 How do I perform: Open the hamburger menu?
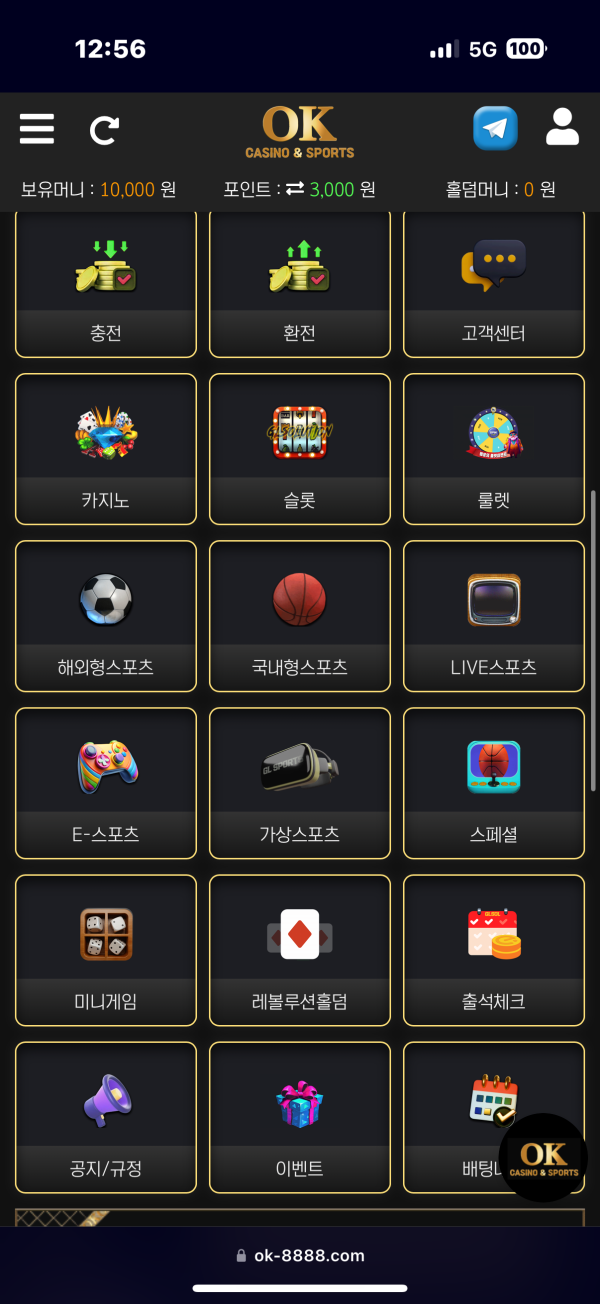tap(37, 129)
